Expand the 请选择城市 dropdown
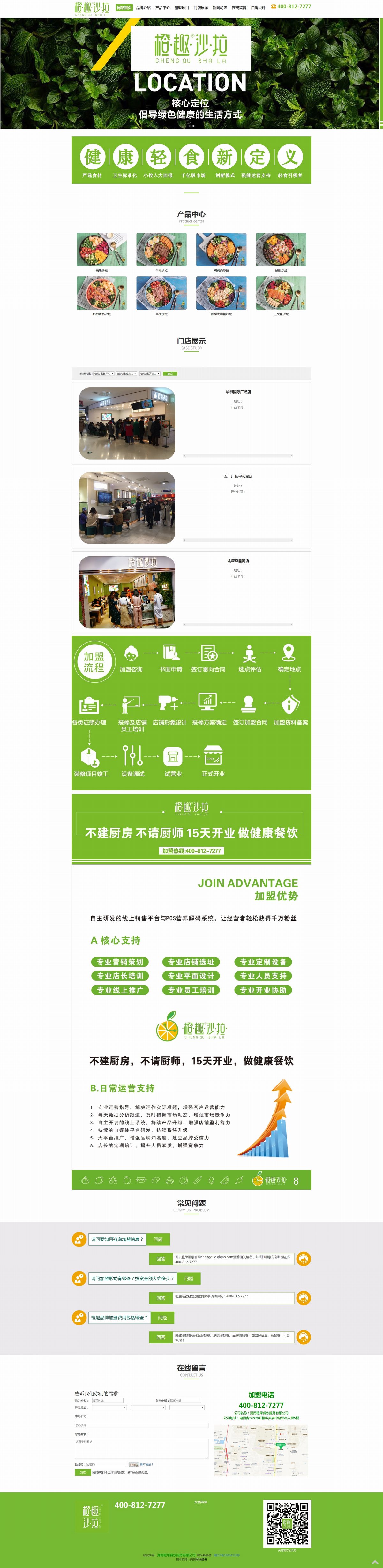Screen dimensions: 383x1568 click(126, 374)
